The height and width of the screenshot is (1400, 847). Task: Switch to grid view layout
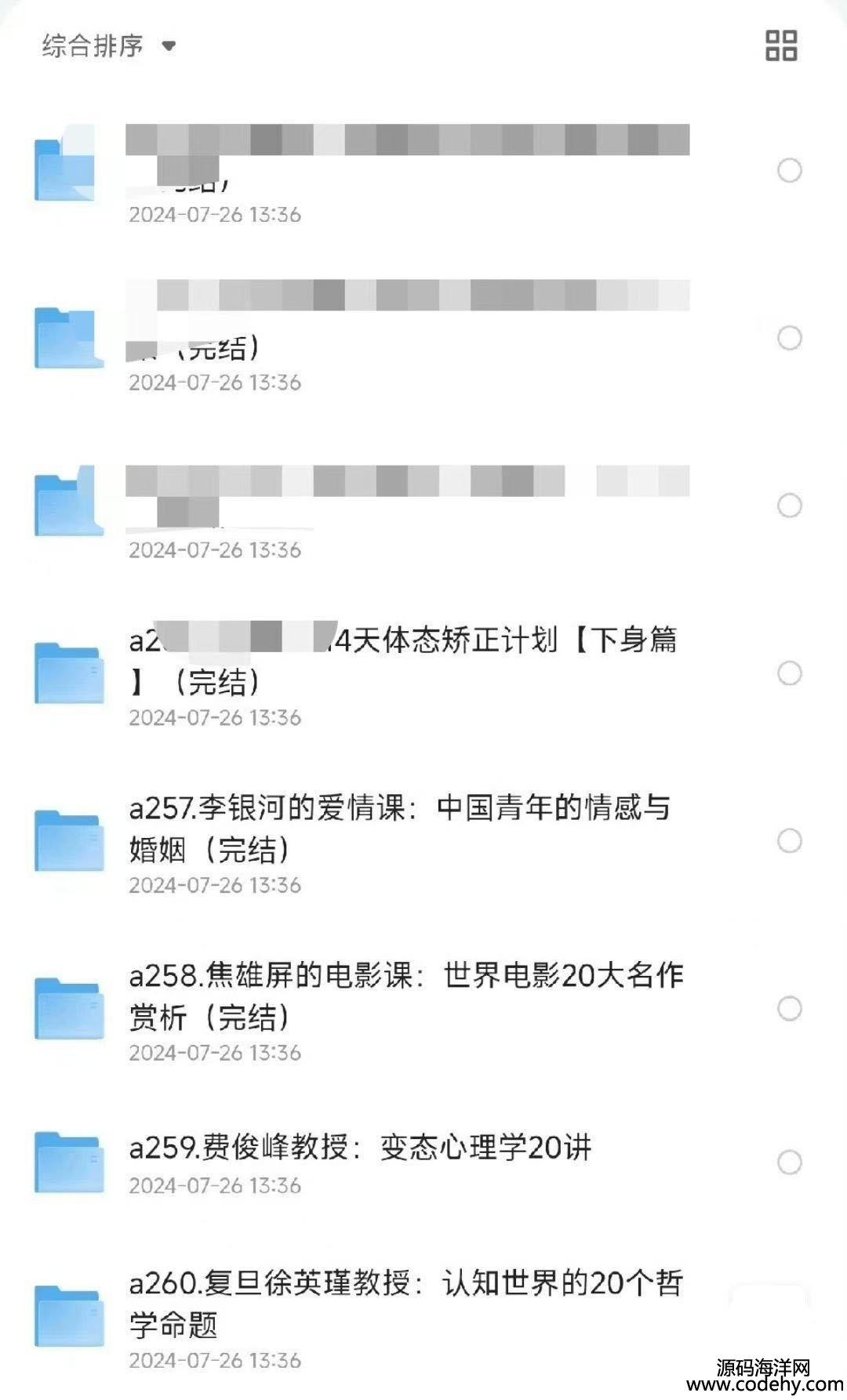(781, 45)
